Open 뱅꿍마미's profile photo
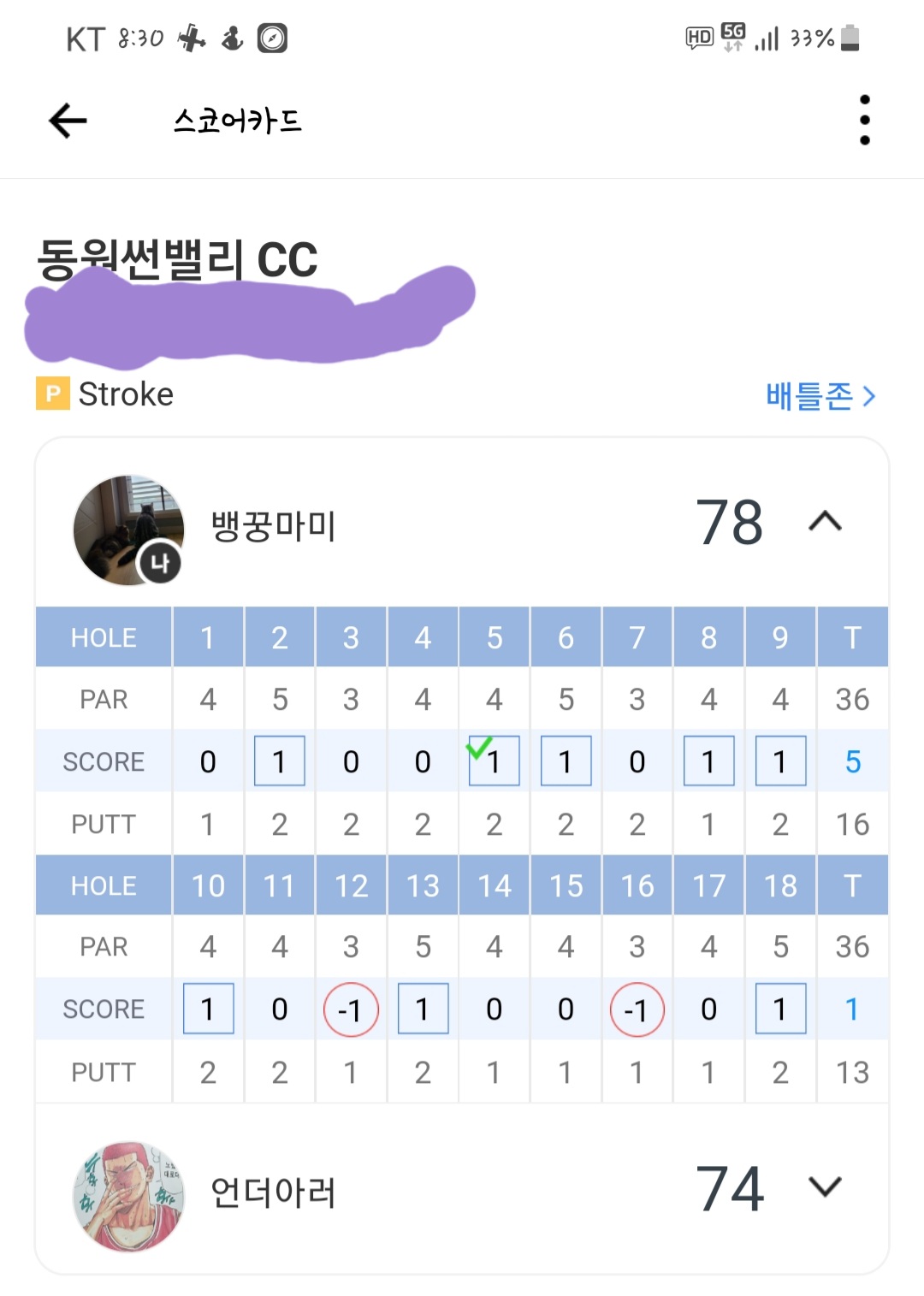The width and height of the screenshot is (924, 1296). click(x=128, y=530)
